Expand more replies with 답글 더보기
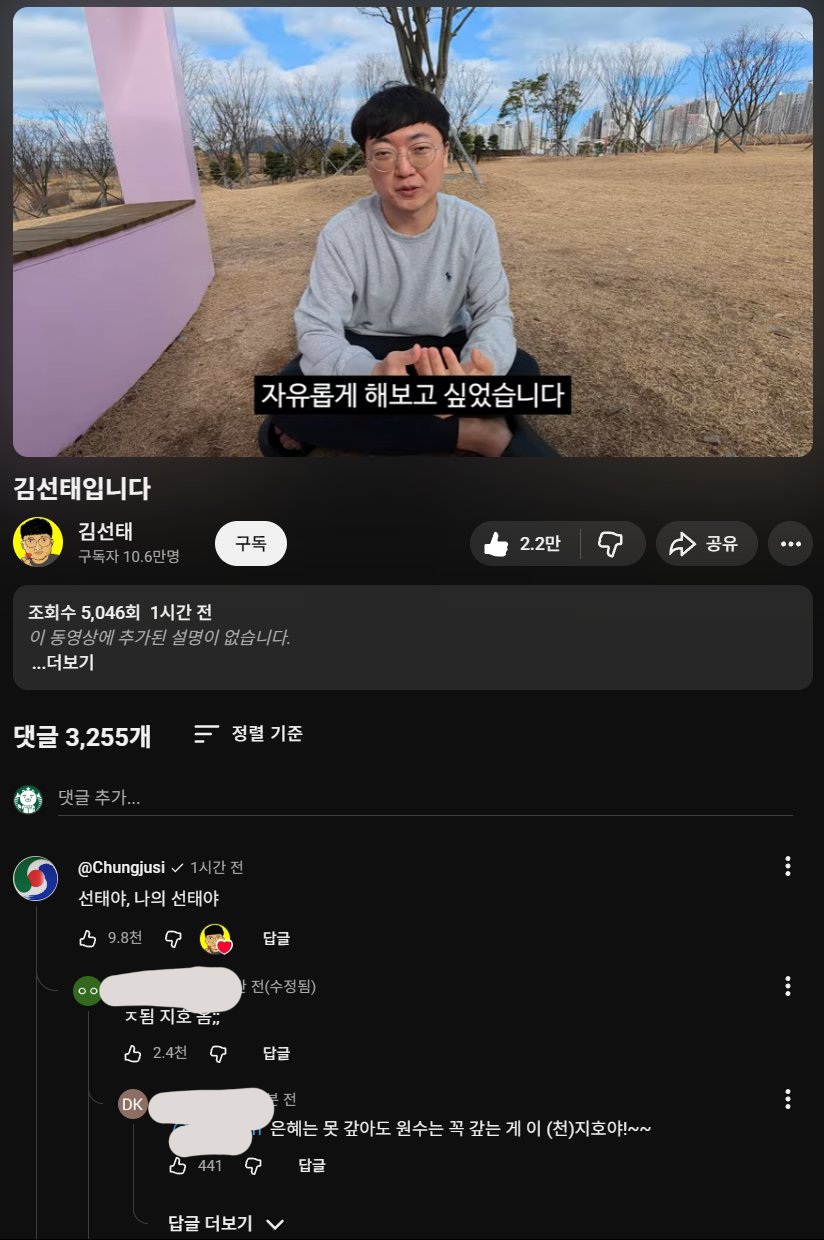Screen dimensions: 824x1240 [226, 1224]
